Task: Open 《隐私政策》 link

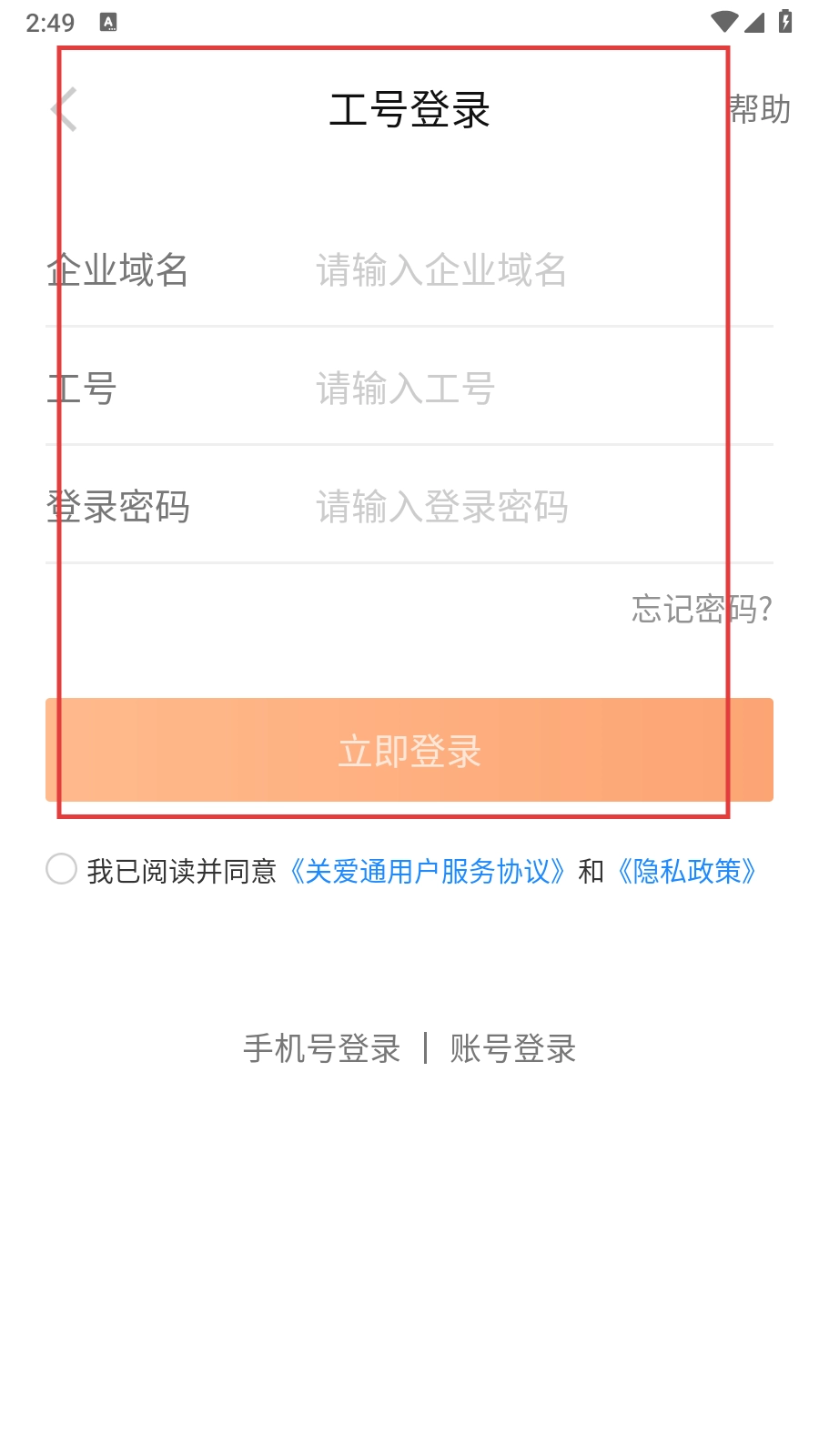Action: click(x=687, y=872)
